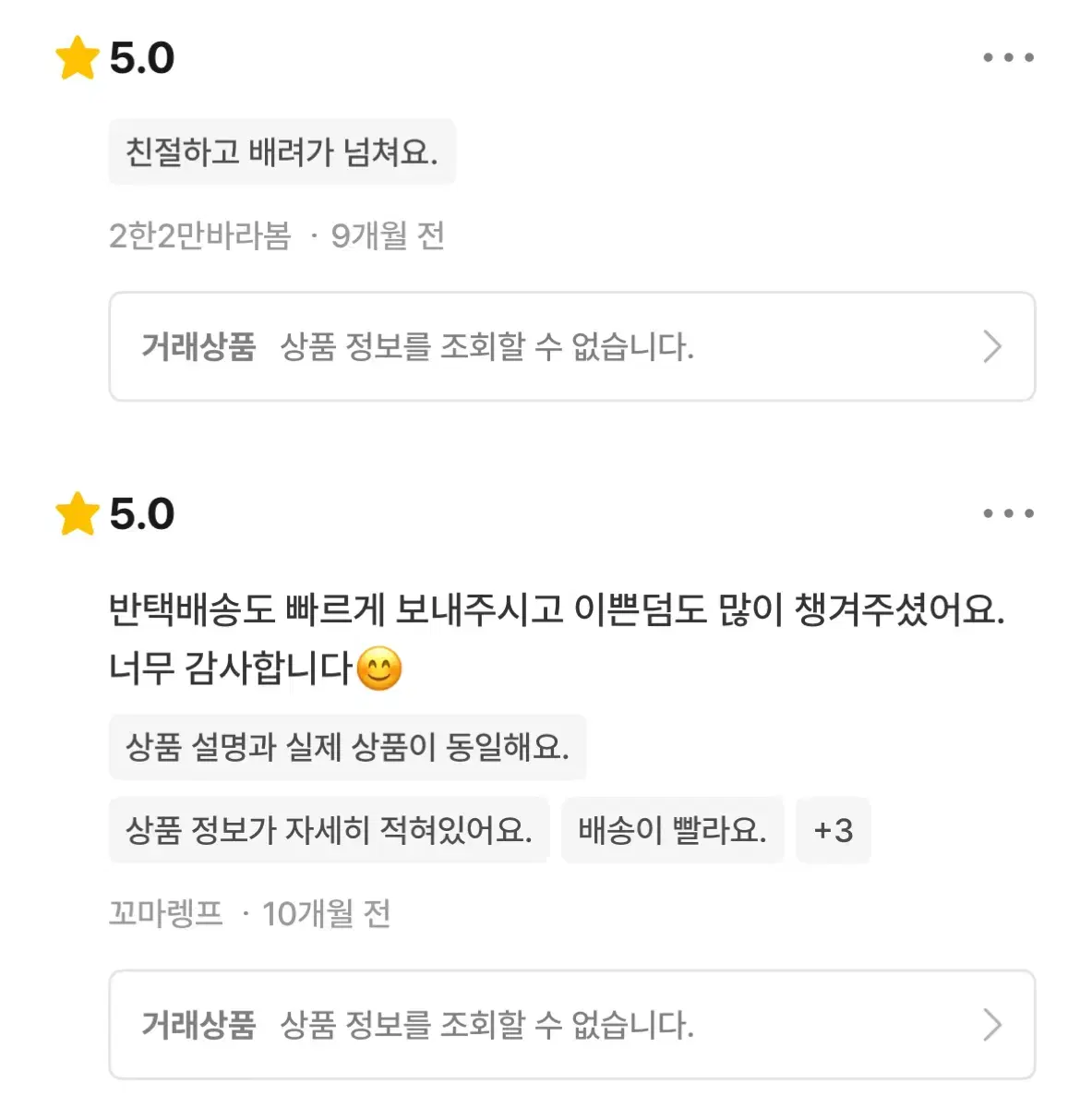Open the three-dot menu on the first review
1092x1108 pixels.
pyautogui.click(x=1008, y=57)
